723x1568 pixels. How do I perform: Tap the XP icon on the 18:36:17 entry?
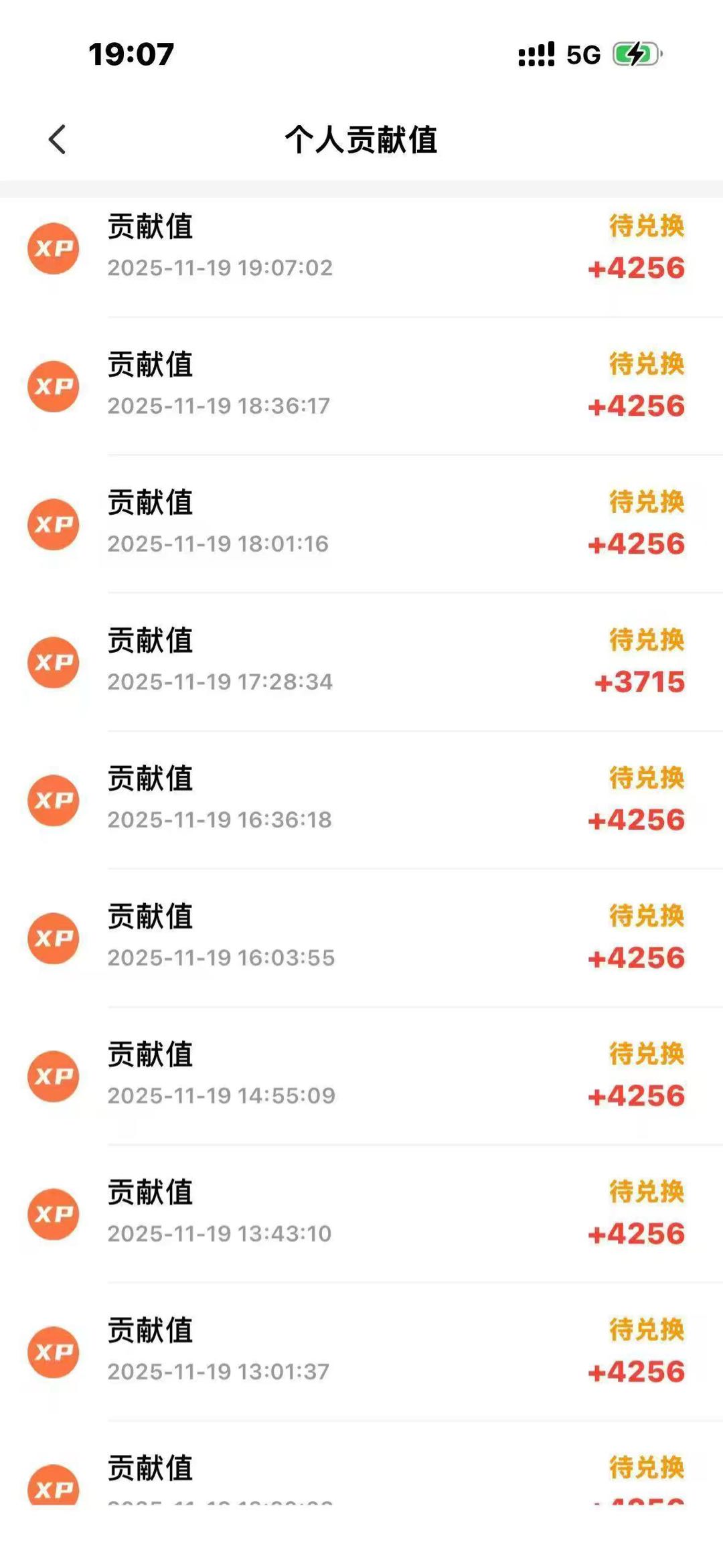click(x=54, y=386)
